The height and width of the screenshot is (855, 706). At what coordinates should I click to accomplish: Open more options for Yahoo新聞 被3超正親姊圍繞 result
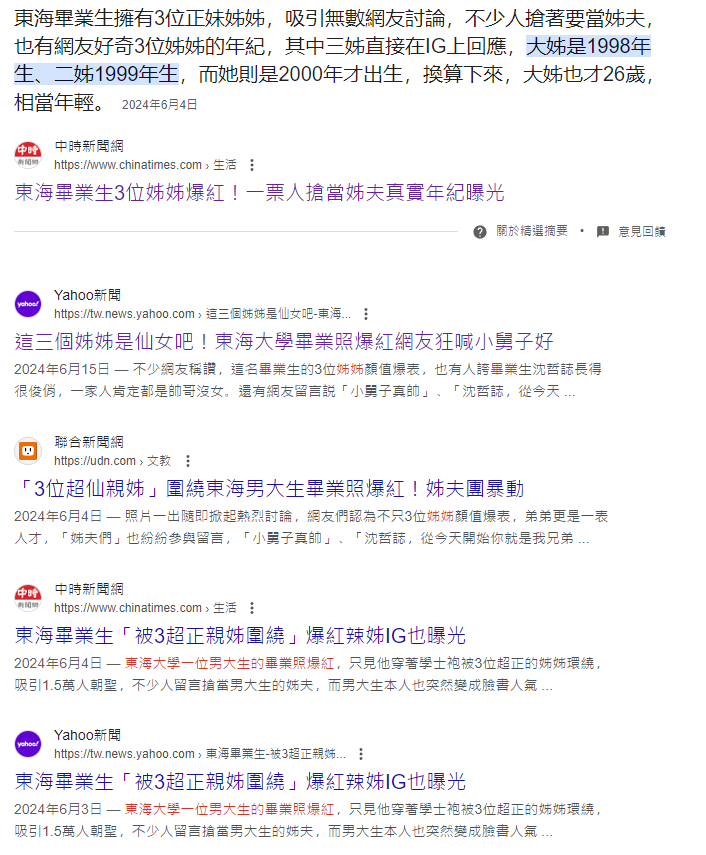[x=360, y=754]
